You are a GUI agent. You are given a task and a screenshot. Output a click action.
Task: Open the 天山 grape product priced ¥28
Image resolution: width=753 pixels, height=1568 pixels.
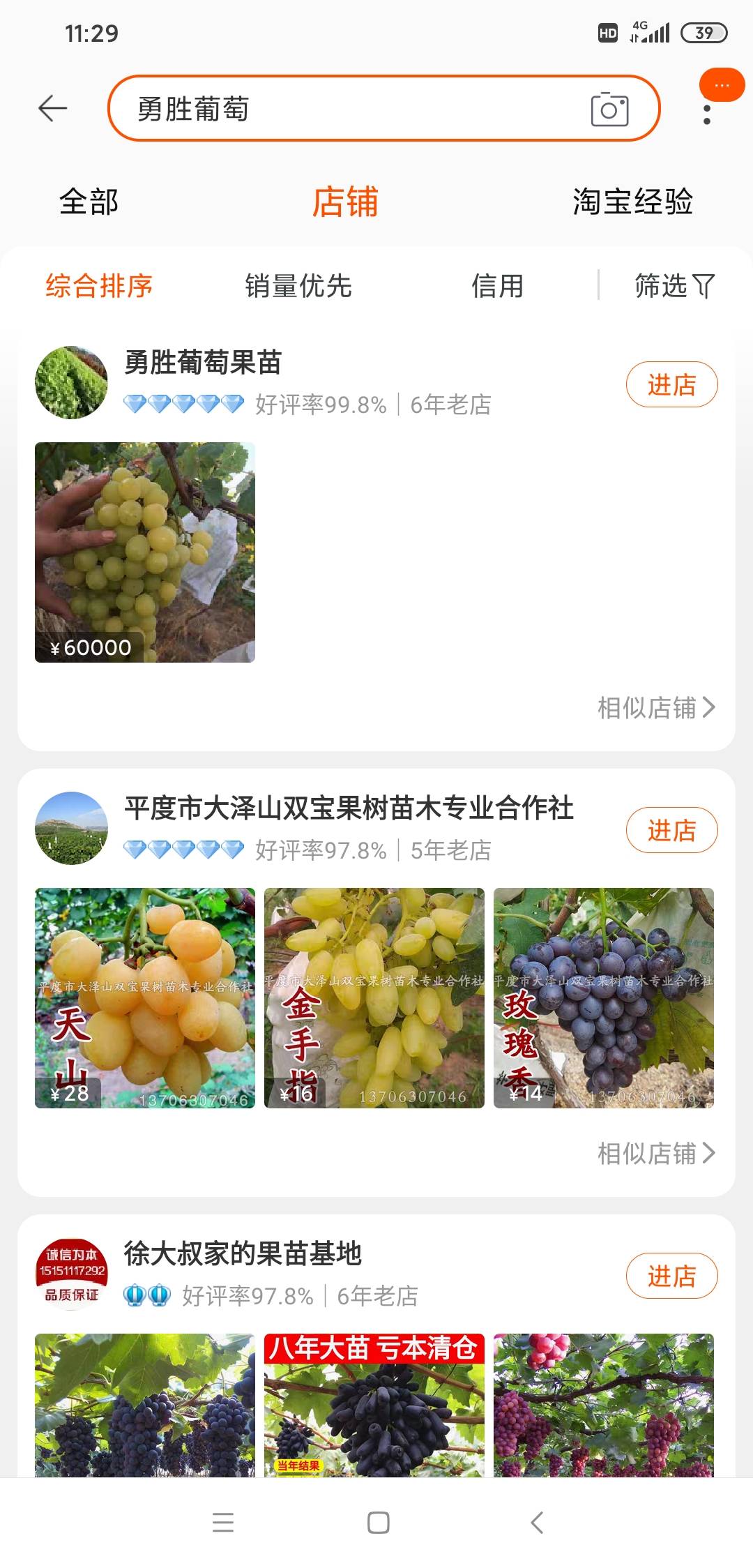pos(145,997)
